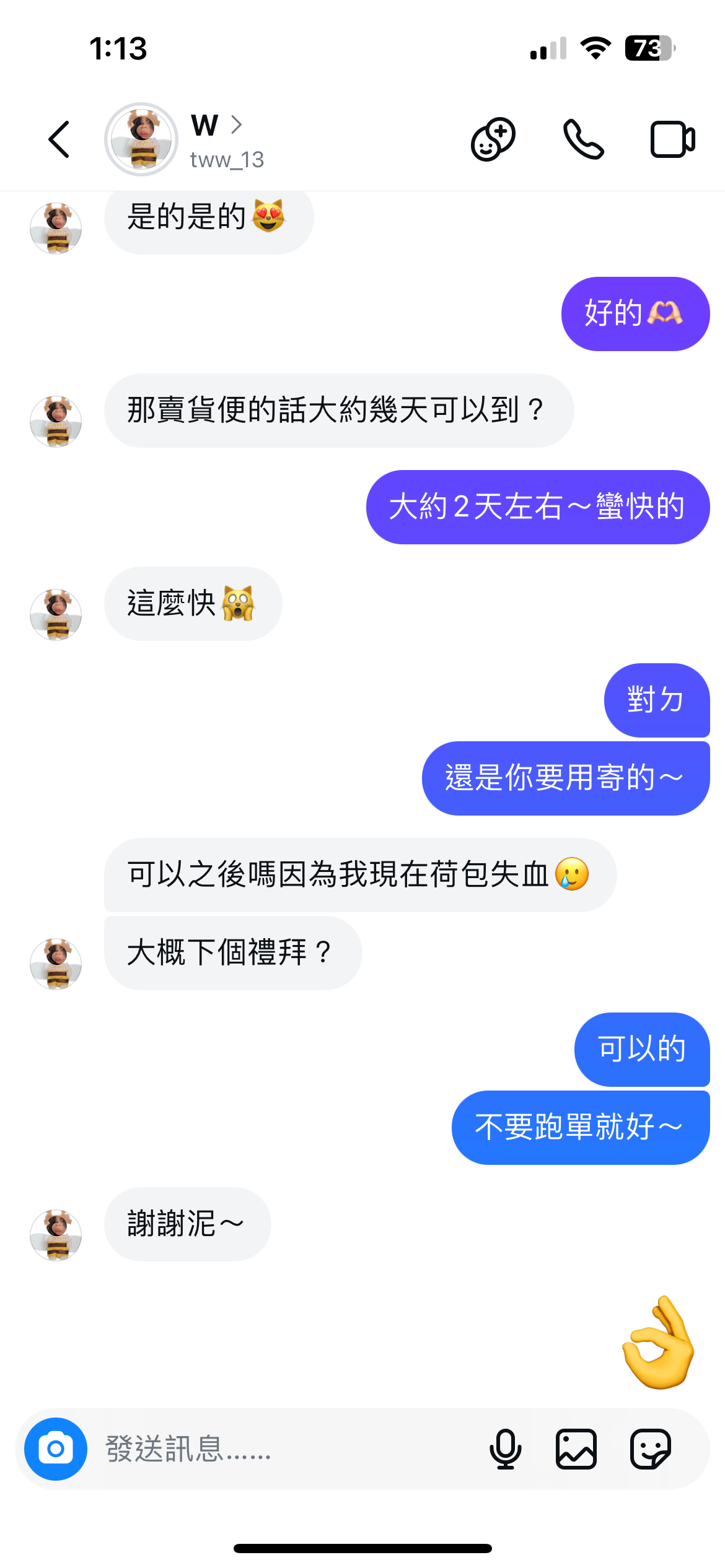Open the sticker picker
The height and width of the screenshot is (1568, 725).
(x=650, y=1448)
